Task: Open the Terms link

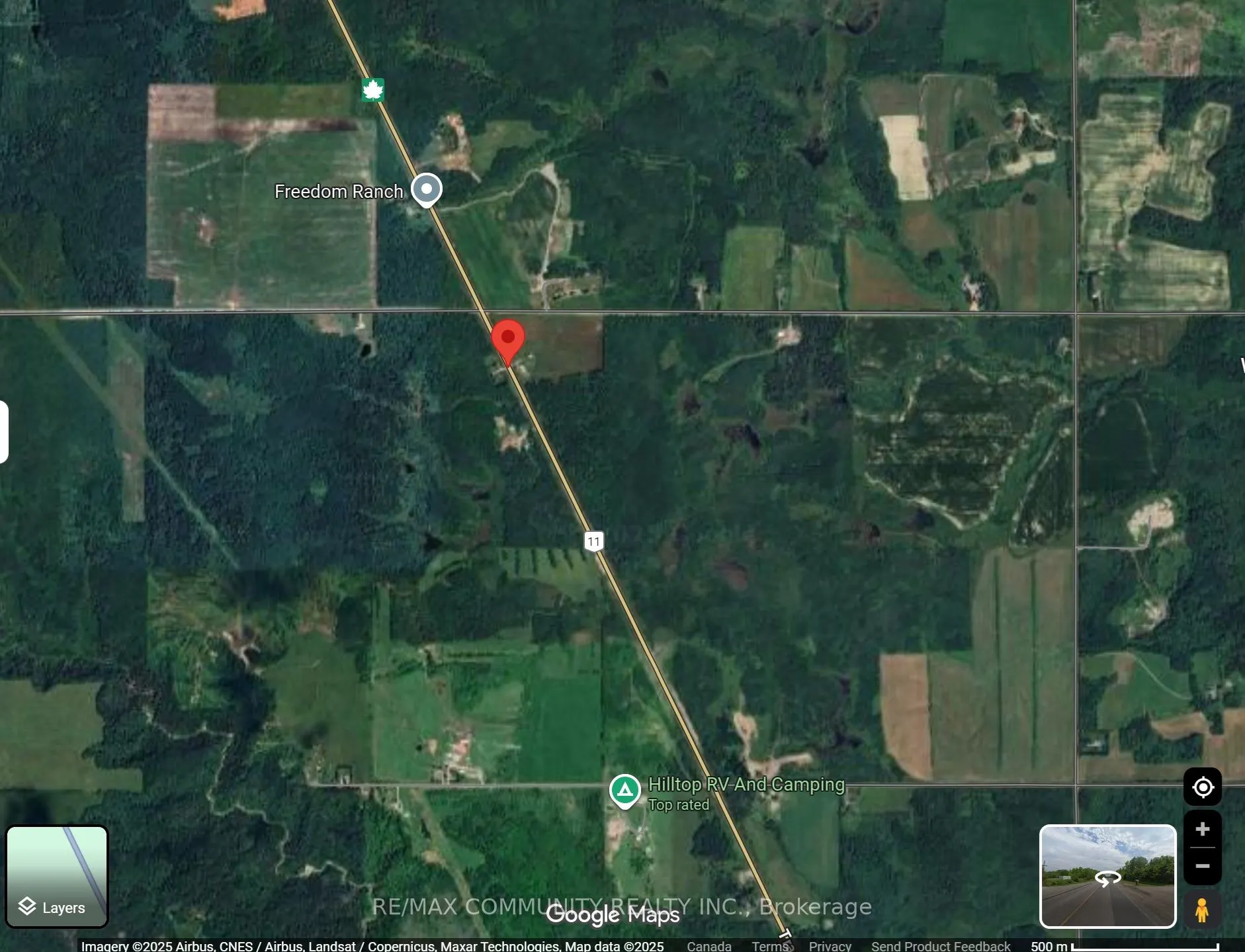Action: (771, 946)
